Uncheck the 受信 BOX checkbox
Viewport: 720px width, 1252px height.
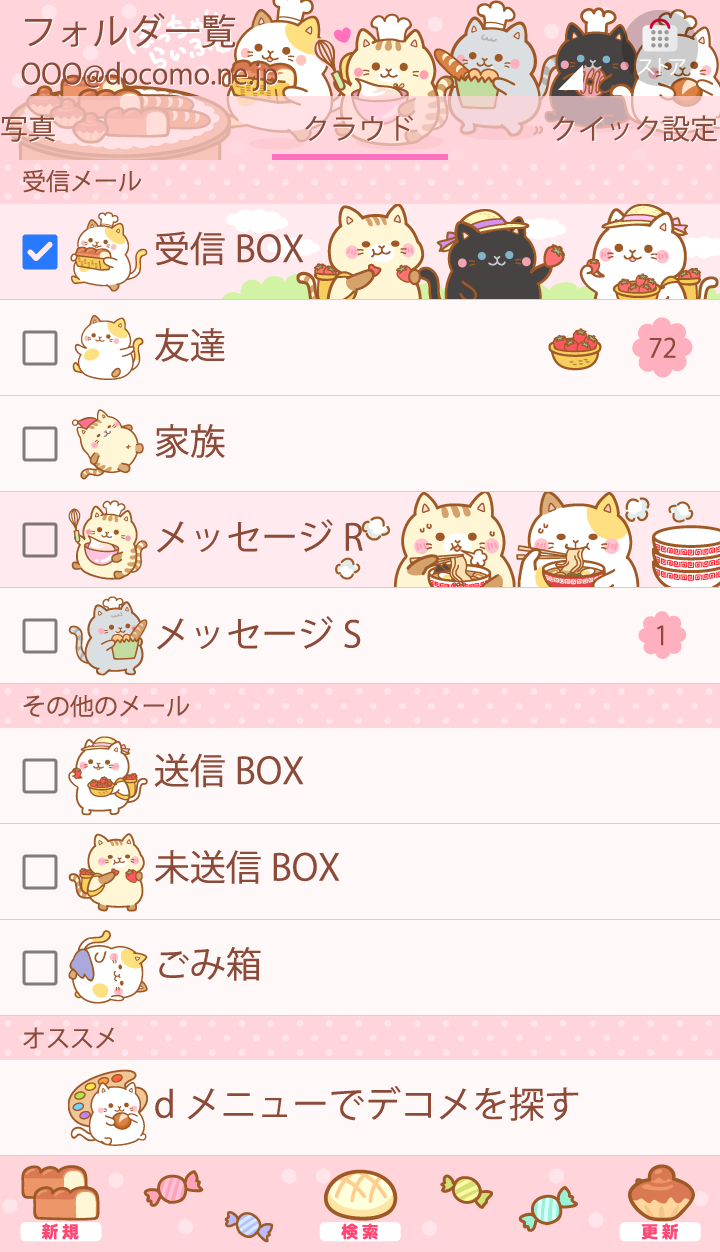tap(40, 252)
